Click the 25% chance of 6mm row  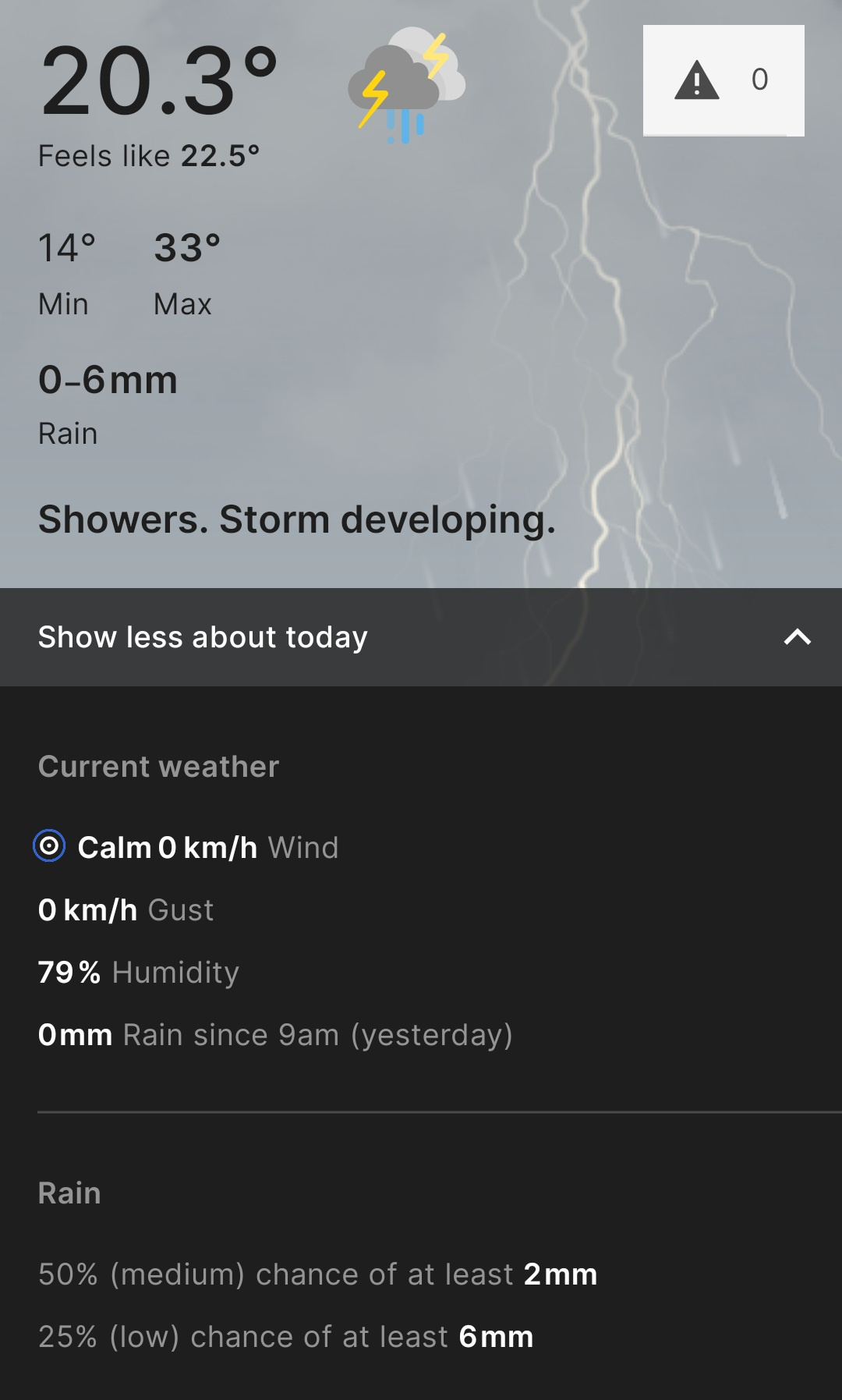285,1336
